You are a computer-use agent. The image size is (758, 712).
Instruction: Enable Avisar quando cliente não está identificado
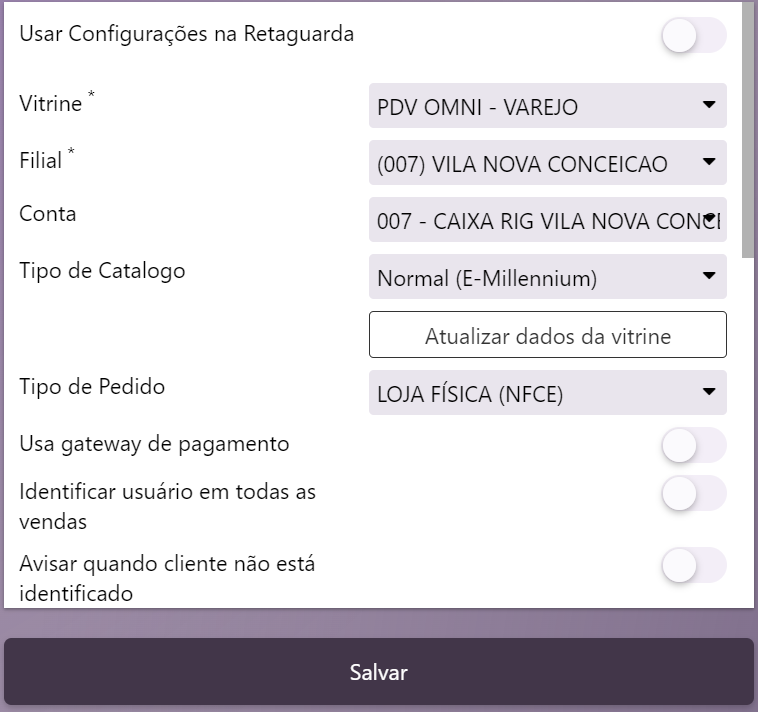pos(693,565)
